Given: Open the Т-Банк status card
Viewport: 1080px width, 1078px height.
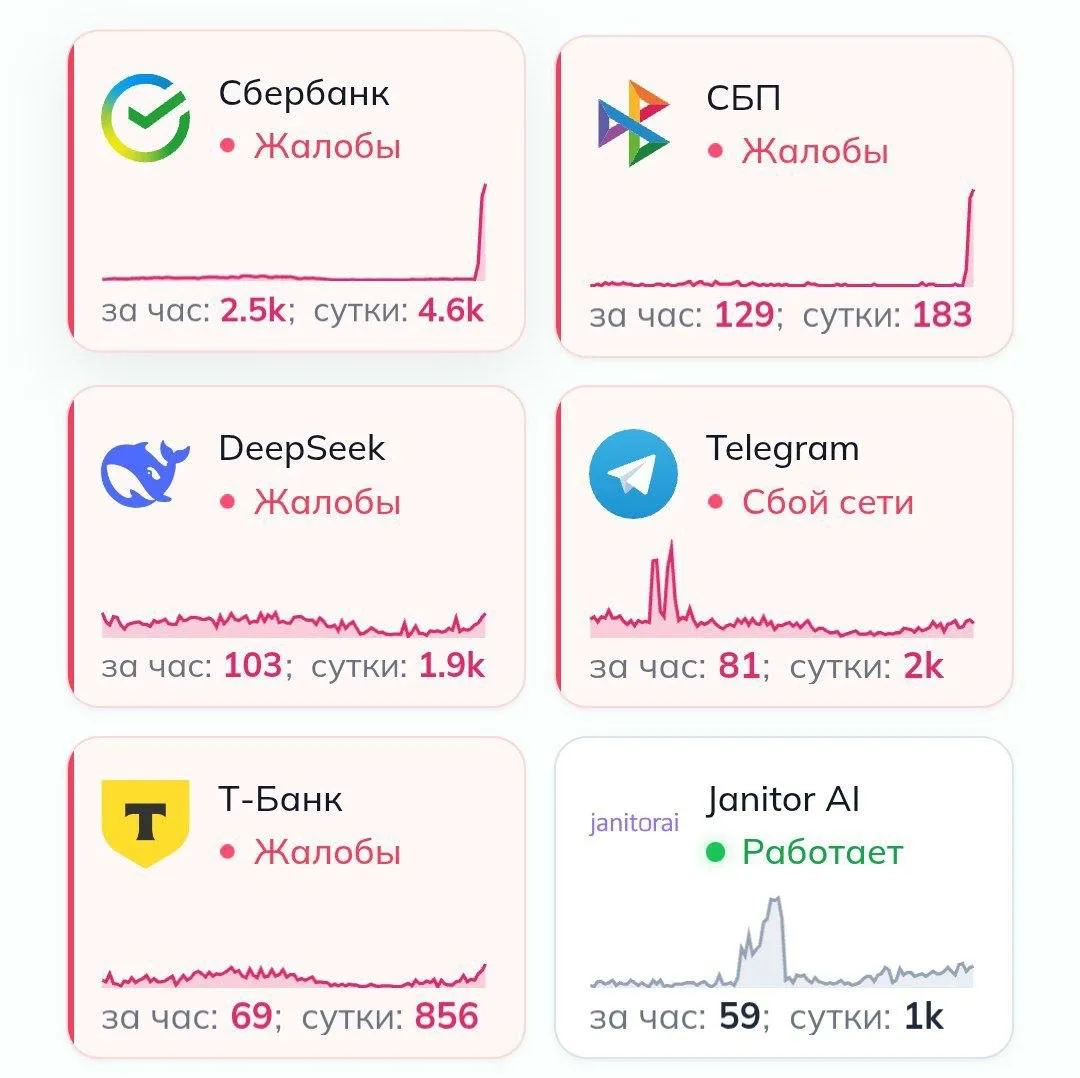Looking at the screenshot, I should click(x=296, y=897).
